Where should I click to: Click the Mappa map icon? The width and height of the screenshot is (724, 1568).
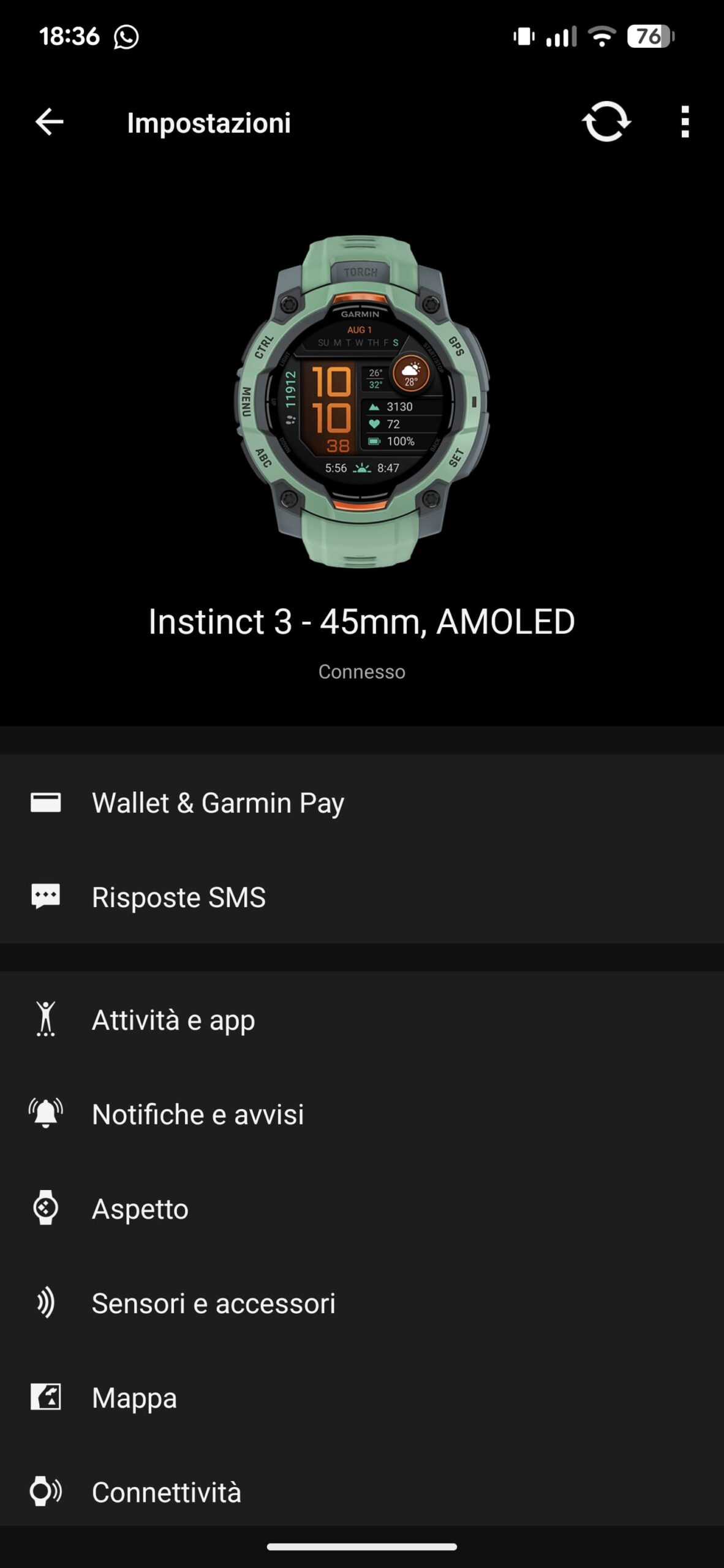pyautogui.click(x=45, y=1397)
